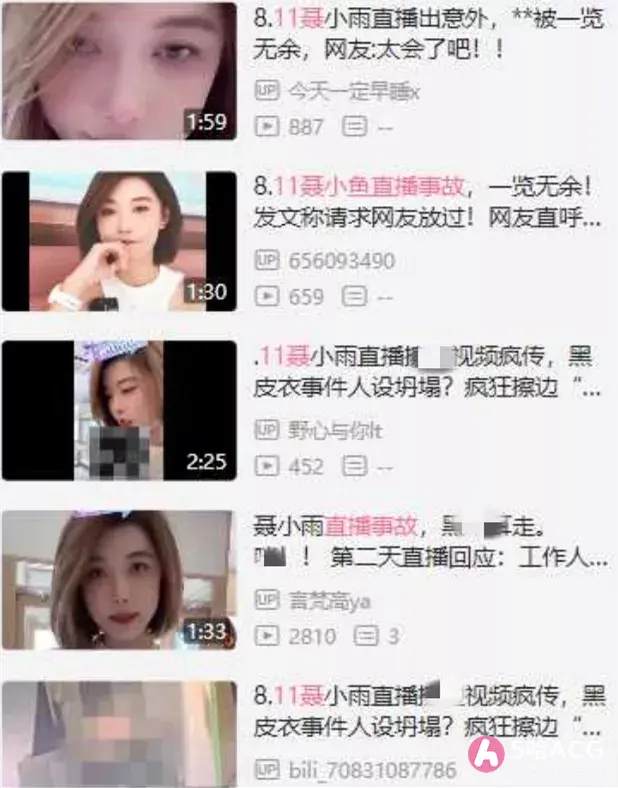Image resolution: width=618 pixels, height=788 pixels.
Task: Open uploader 言梵高ya's profile
Action: 329,600
